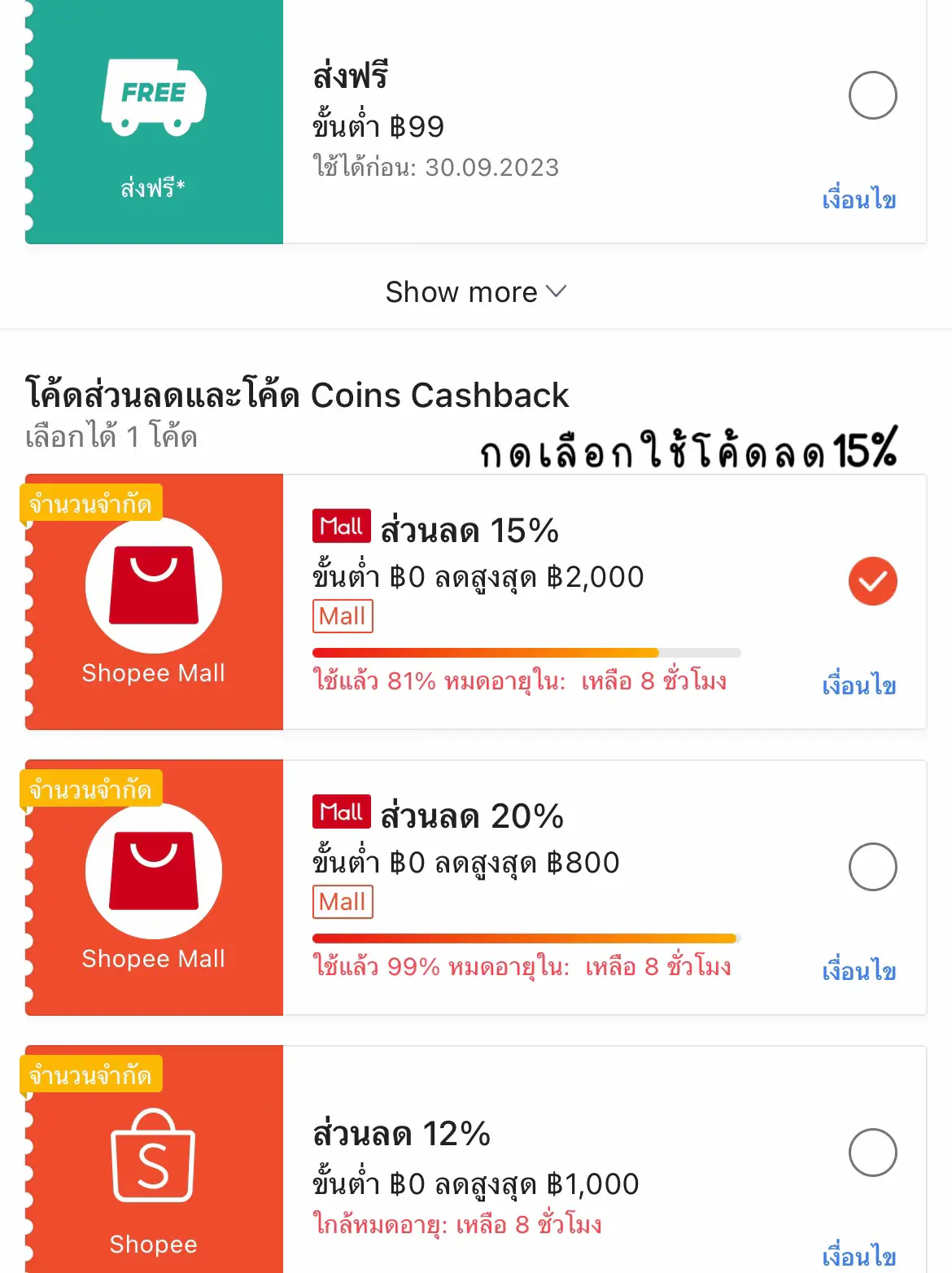952x1273 pixels.
Task: Select the 20% discount coupon radio button
Action: [x=872, y=866]
